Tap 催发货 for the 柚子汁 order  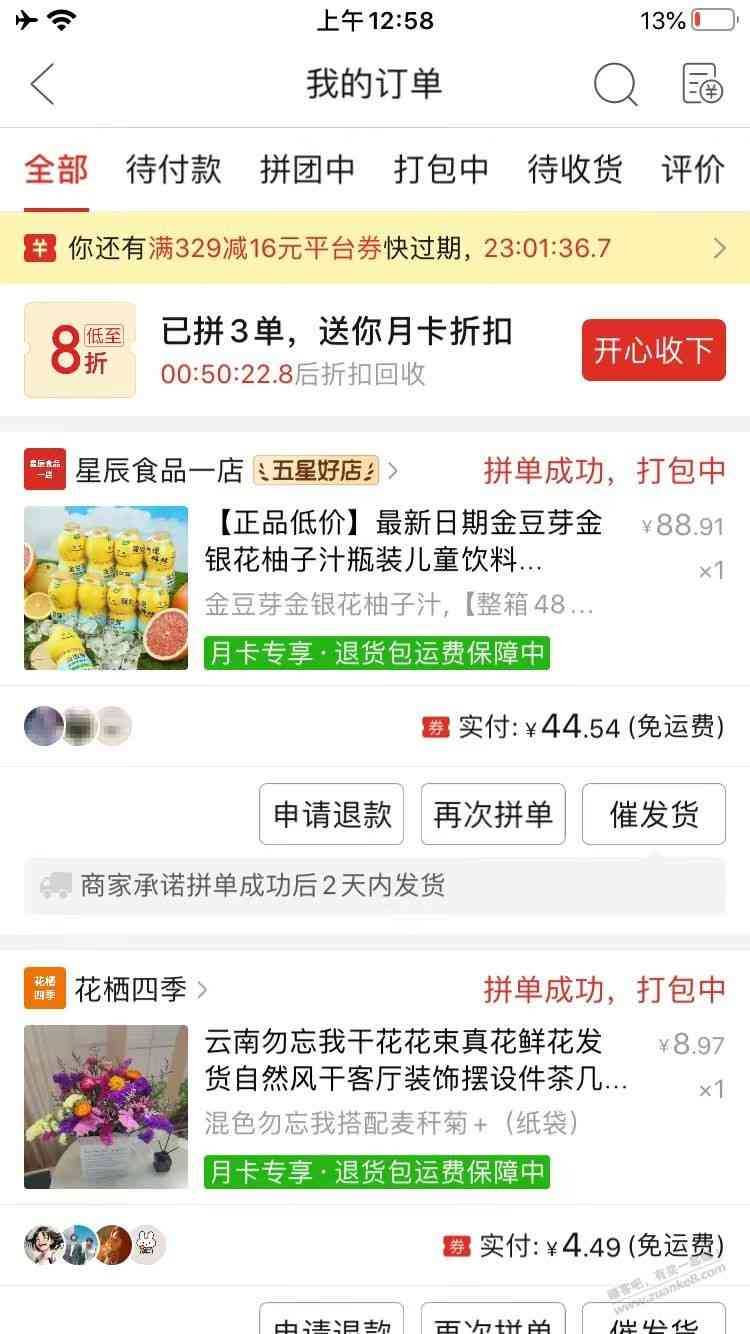(x=654, y=814)
